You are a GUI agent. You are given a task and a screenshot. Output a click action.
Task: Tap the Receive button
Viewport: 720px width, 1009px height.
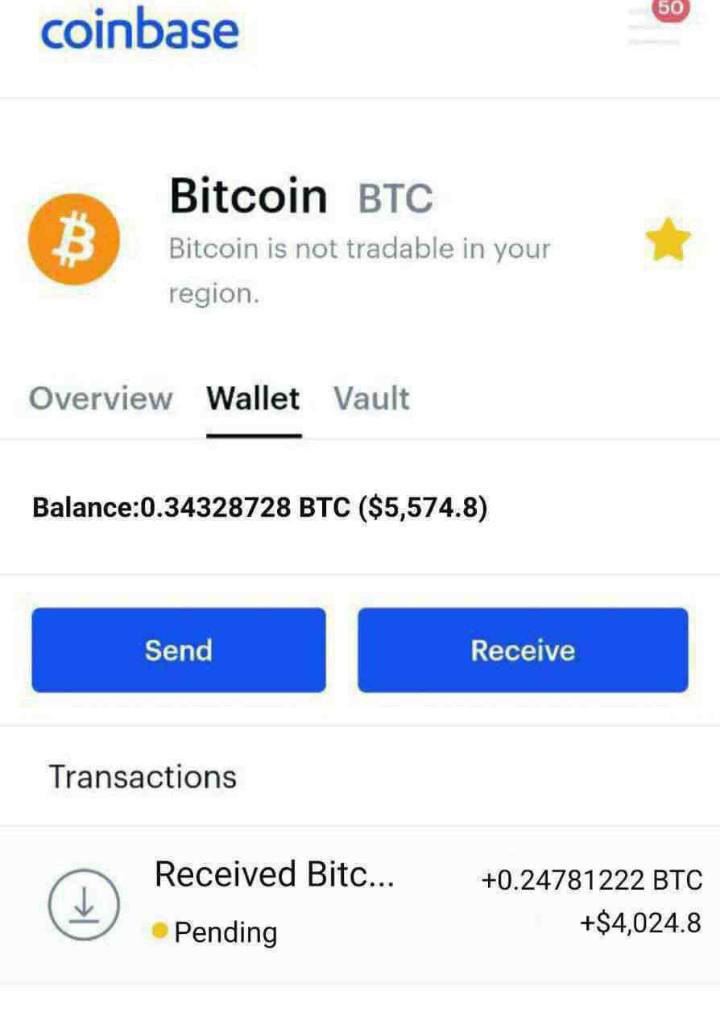[x=523, y=650]
